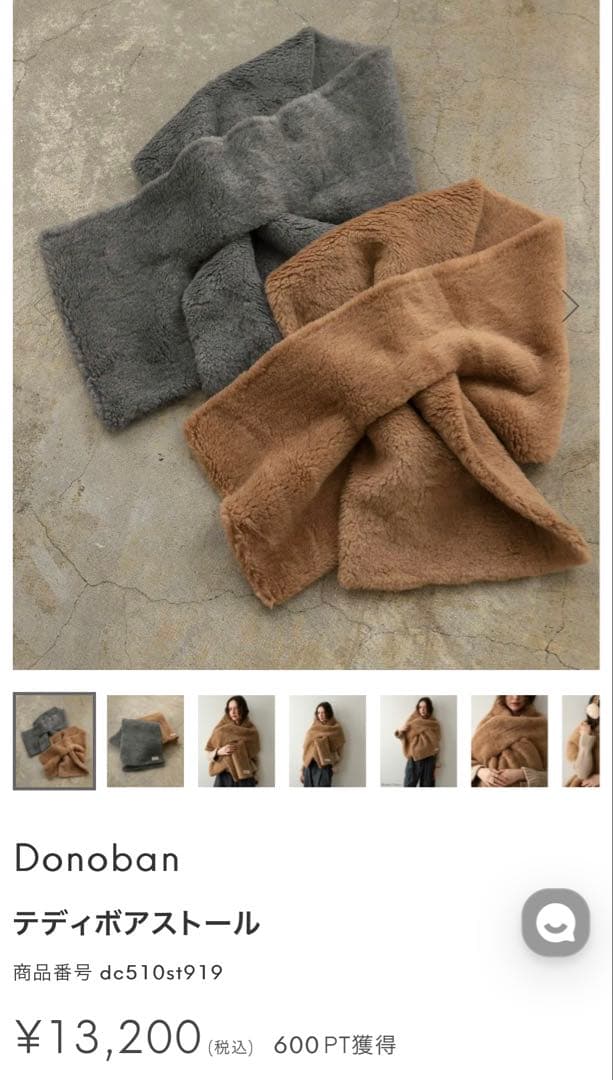Open the chat support bubble
This screenshot has width=613, height=1080.
tap(555, 922)
